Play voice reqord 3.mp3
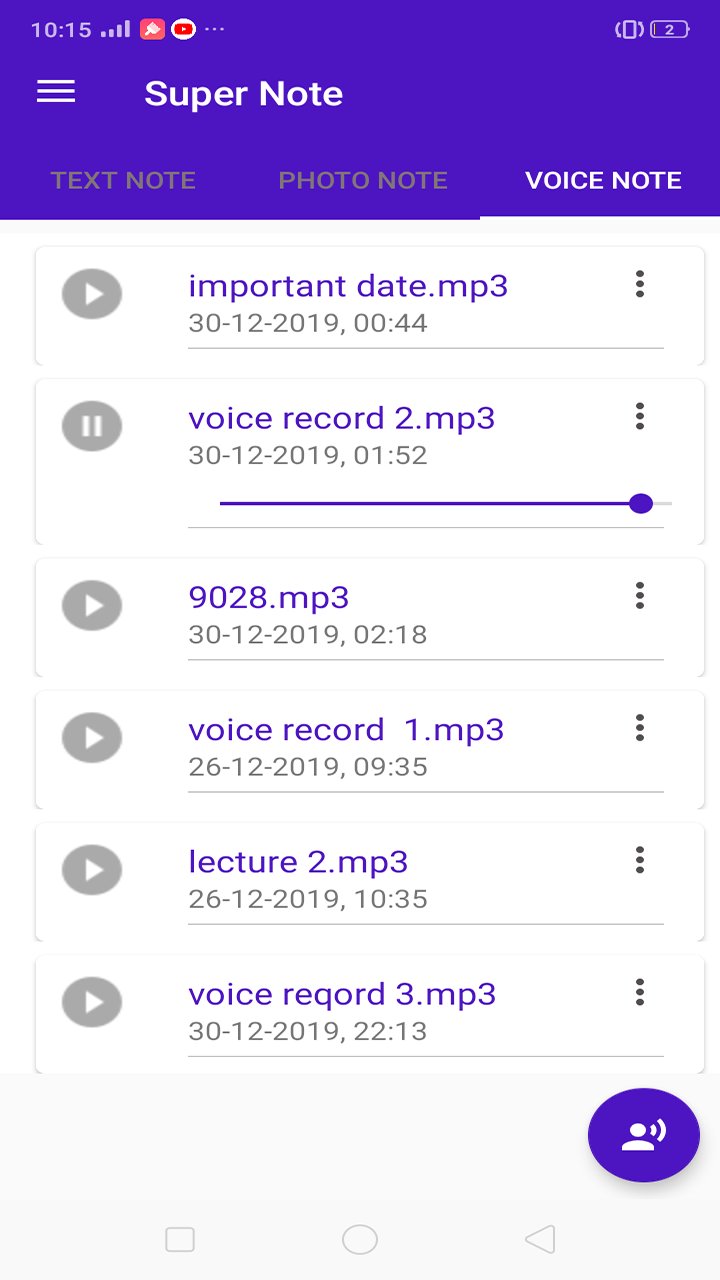 pyautogui.click(x=92, y=1002)
